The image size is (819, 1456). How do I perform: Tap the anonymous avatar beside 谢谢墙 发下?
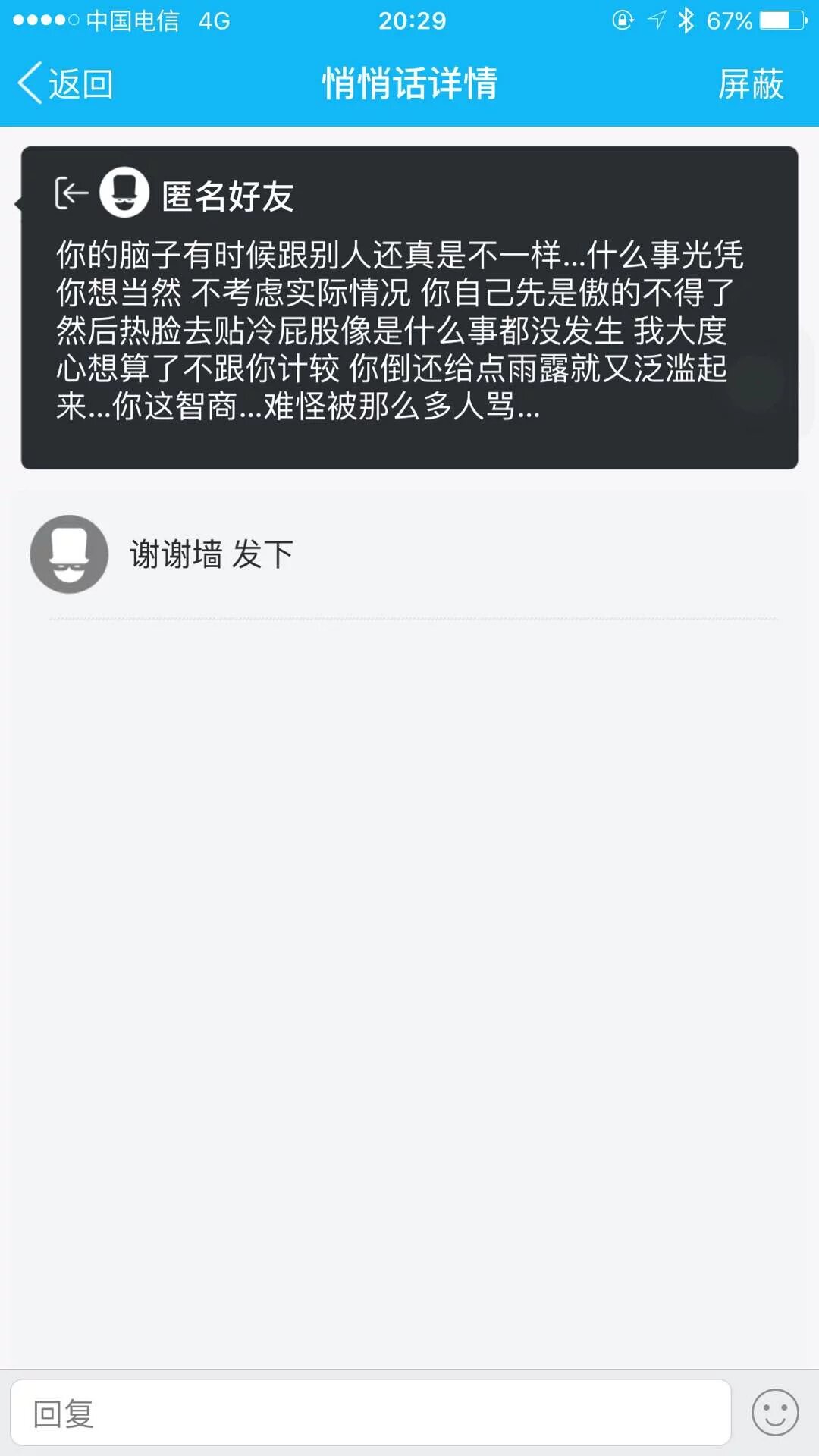tap(69, 554)
